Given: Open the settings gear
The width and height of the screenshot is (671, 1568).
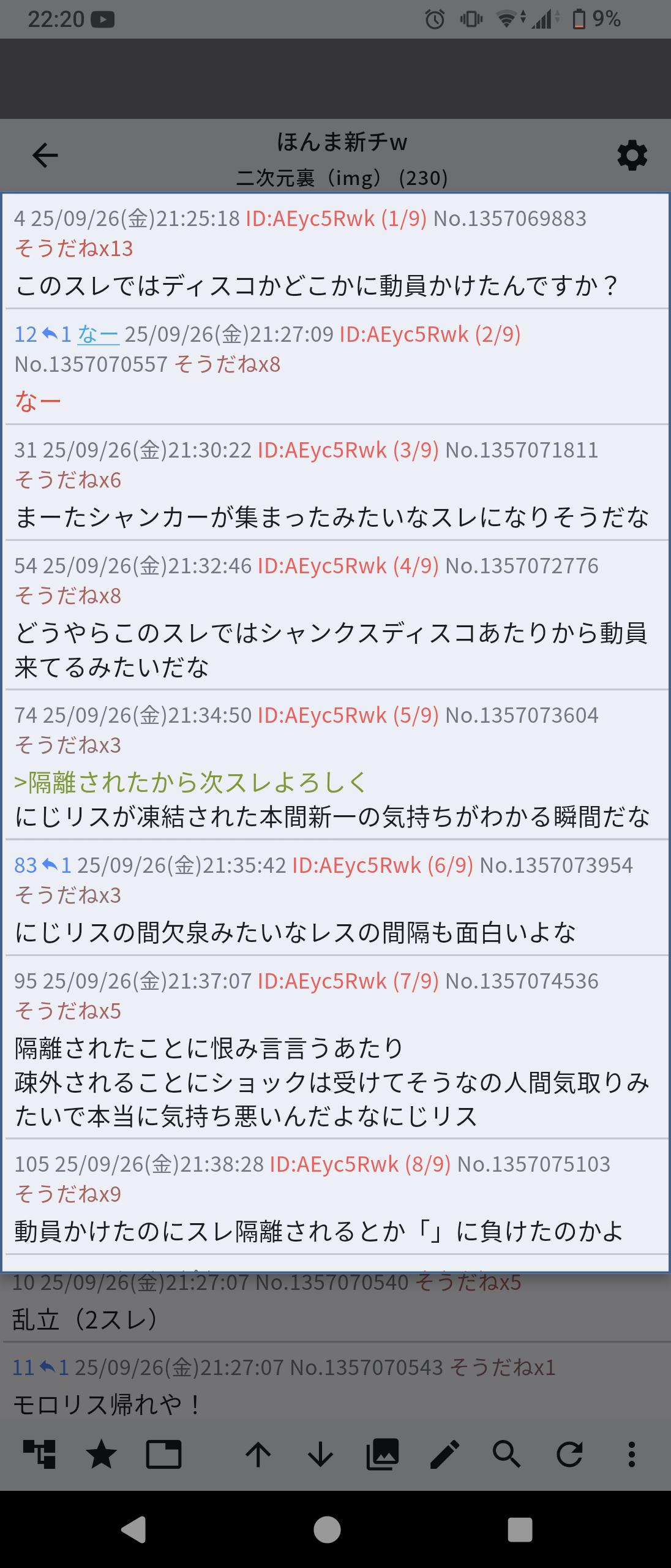Looking at the screenshot, I should (x=632, y=156).
